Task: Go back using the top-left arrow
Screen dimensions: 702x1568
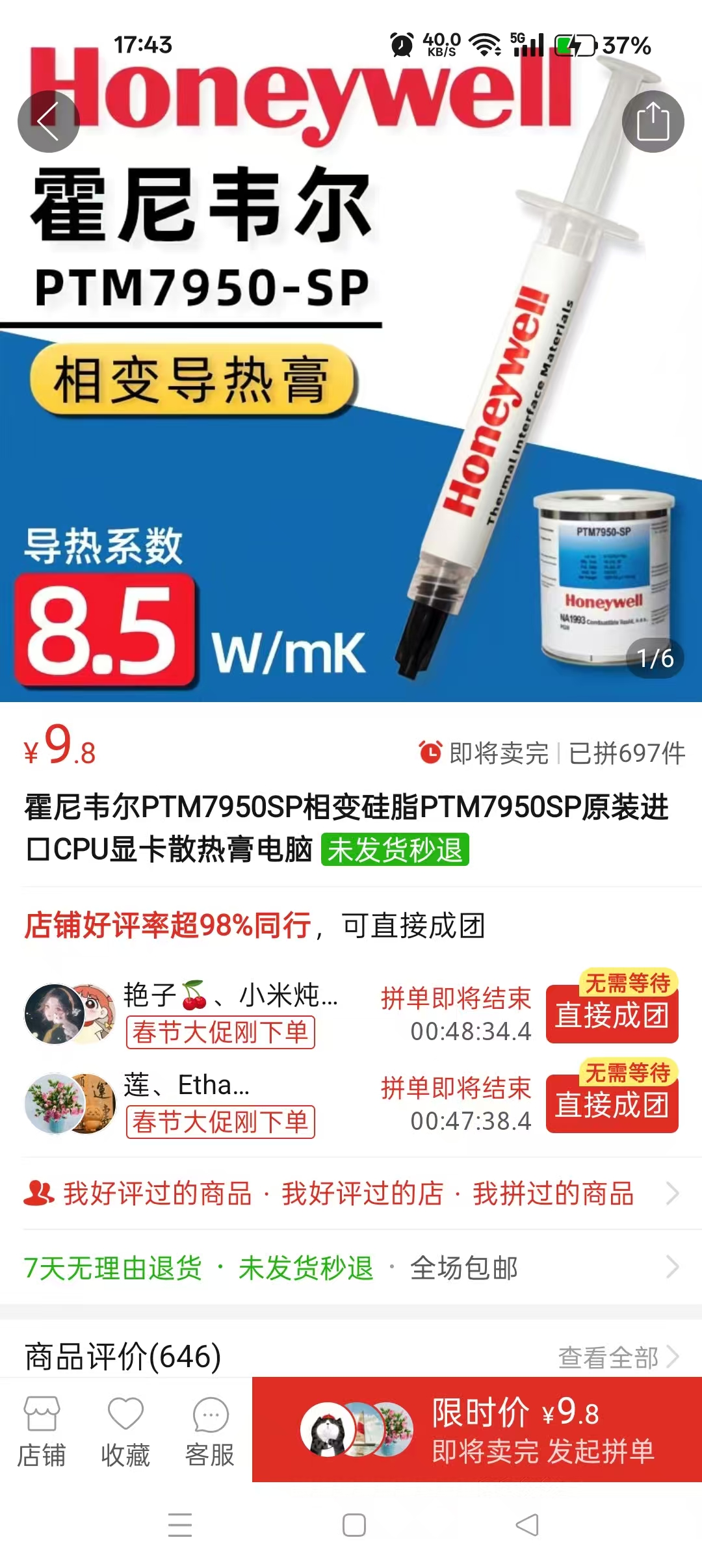Action: click(x=48, y=121)
